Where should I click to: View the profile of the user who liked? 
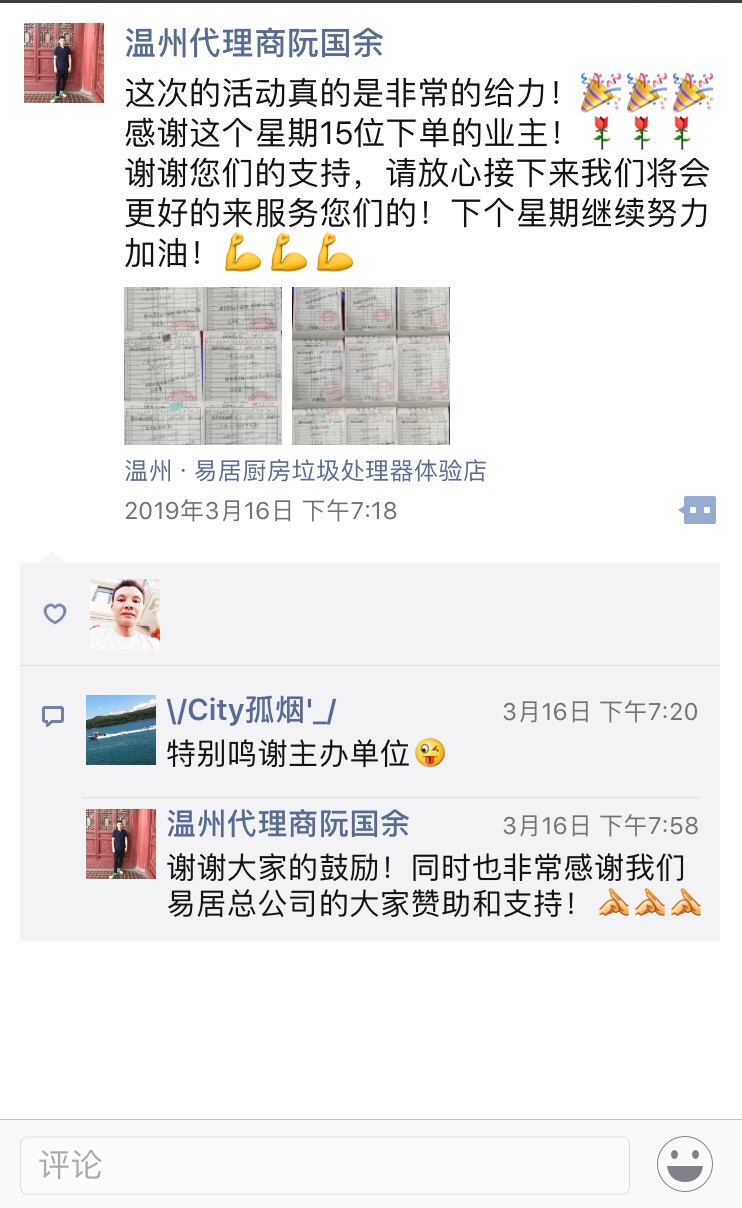click(124, 614)
